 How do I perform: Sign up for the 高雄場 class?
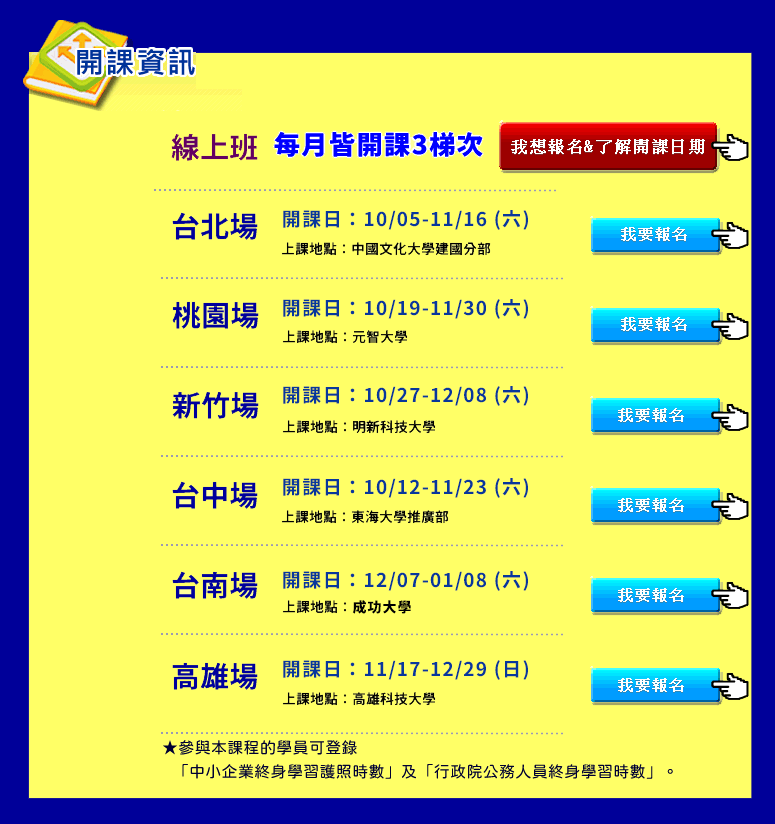(x=655, y=685)
